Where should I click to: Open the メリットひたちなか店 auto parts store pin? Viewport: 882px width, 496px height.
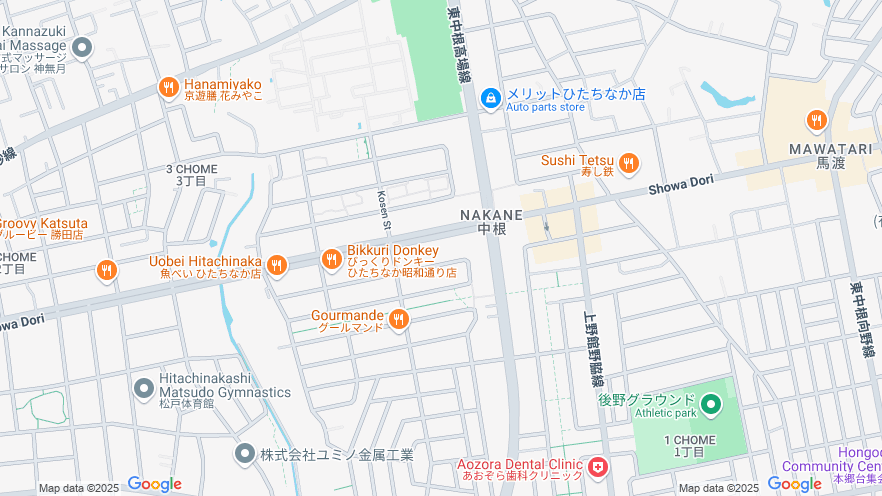[490, 98]
